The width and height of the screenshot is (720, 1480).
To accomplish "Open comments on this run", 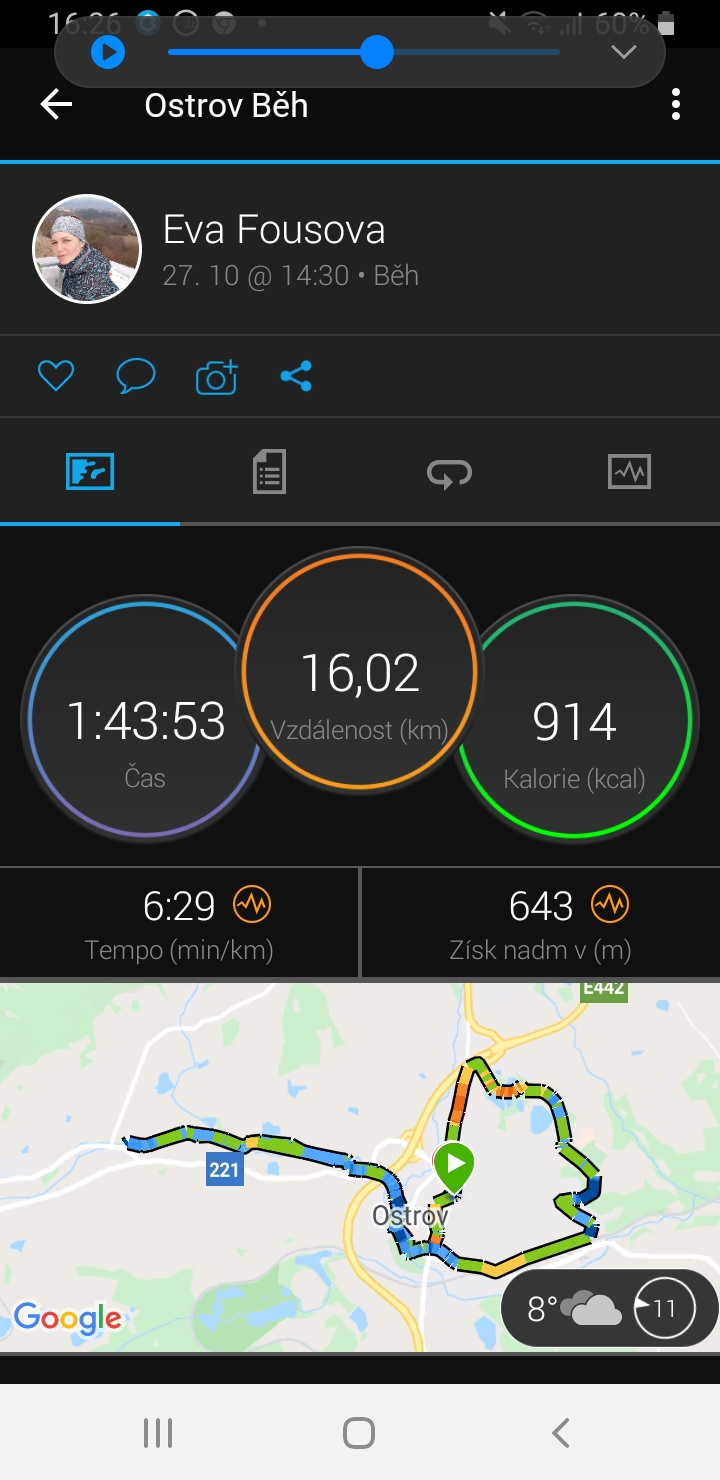I will (x=136, y=376).
